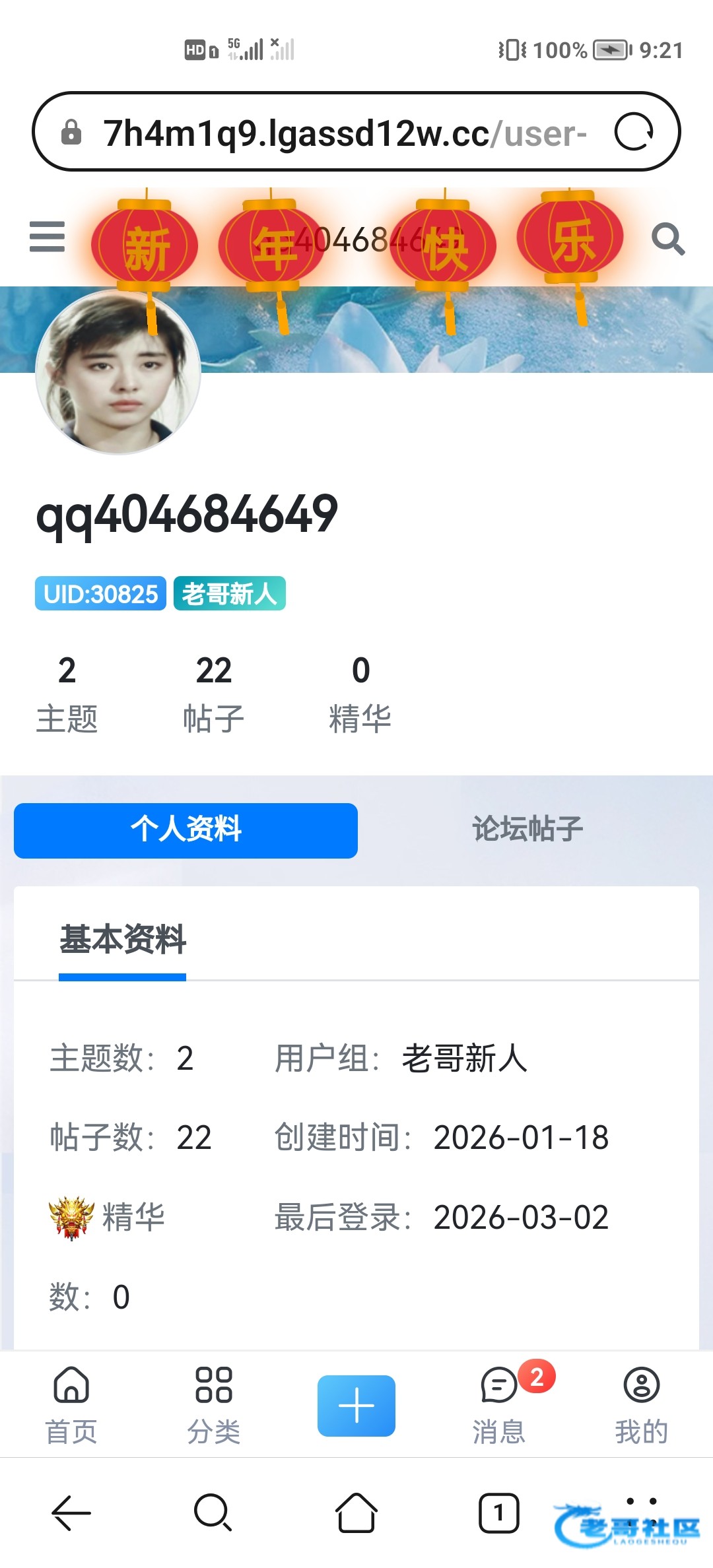This screenshot has width=713, height=1568.
Task: Go back with the browser back arrow
Action: click(x=71, y=1512)
